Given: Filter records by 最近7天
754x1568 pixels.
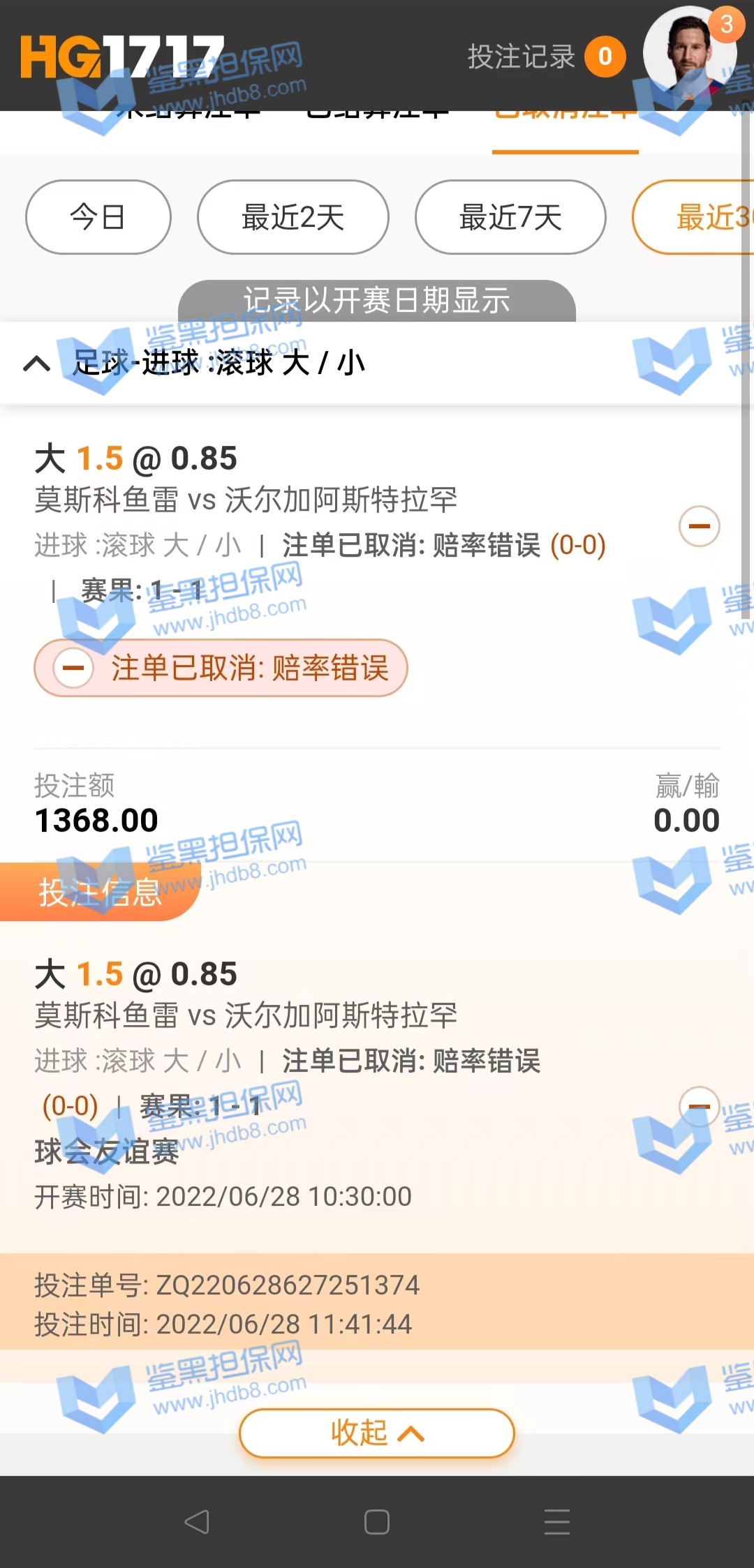Looking at the screenshot, I should click(x=510, y=217).
